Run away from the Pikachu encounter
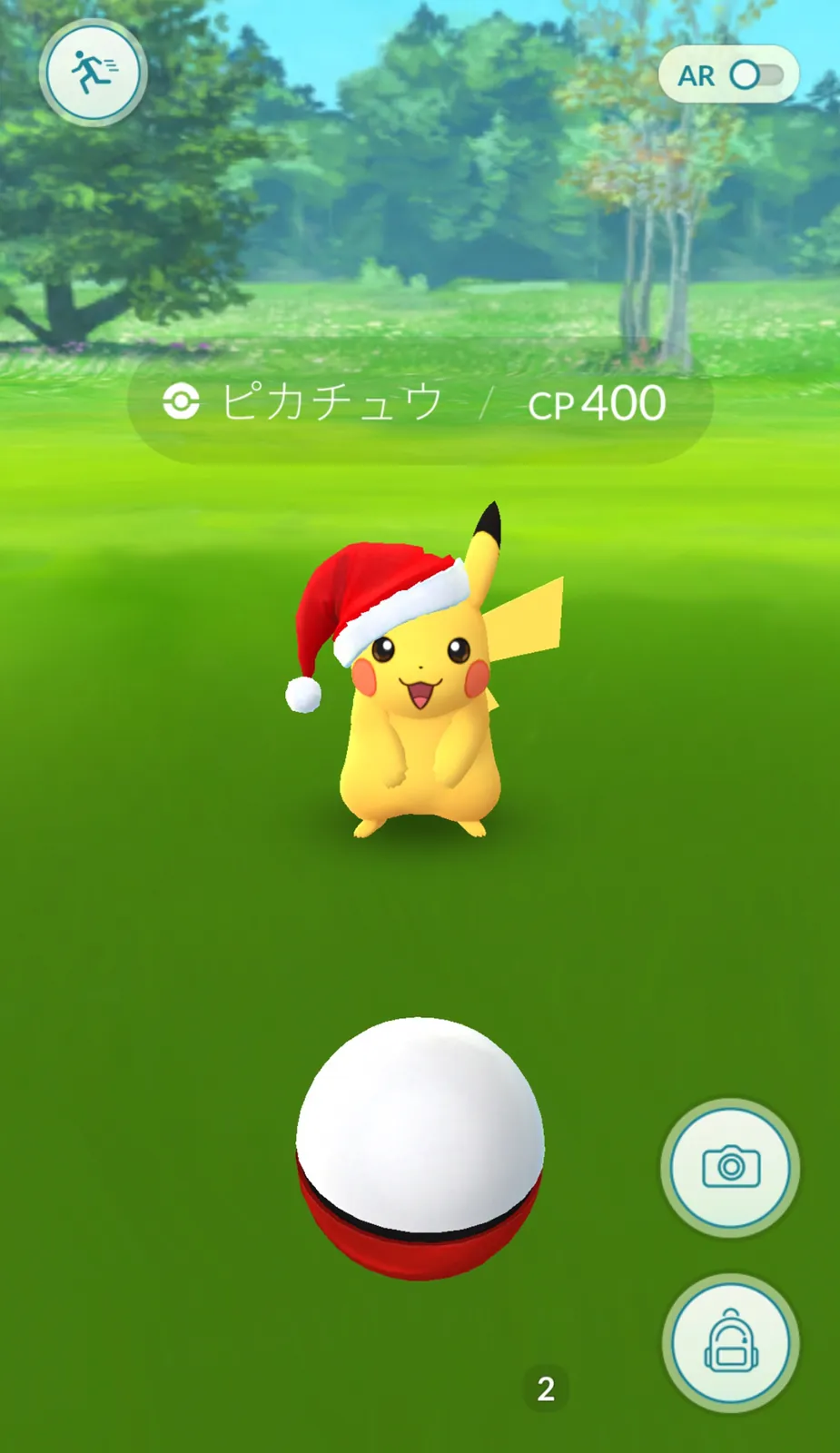This screenshot has width=840, height=1453. [93, 73]
